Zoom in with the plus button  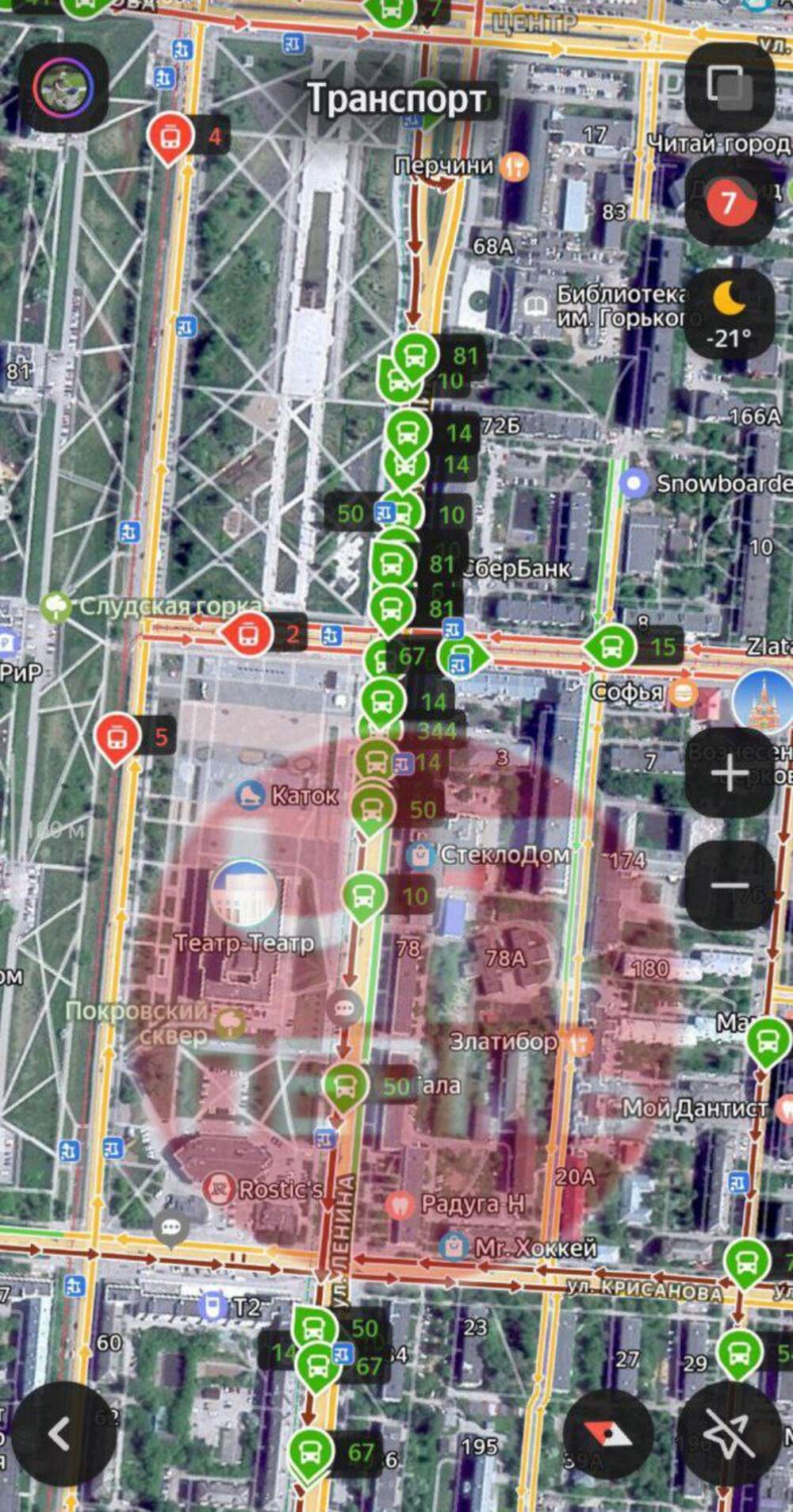pos(730,773)
